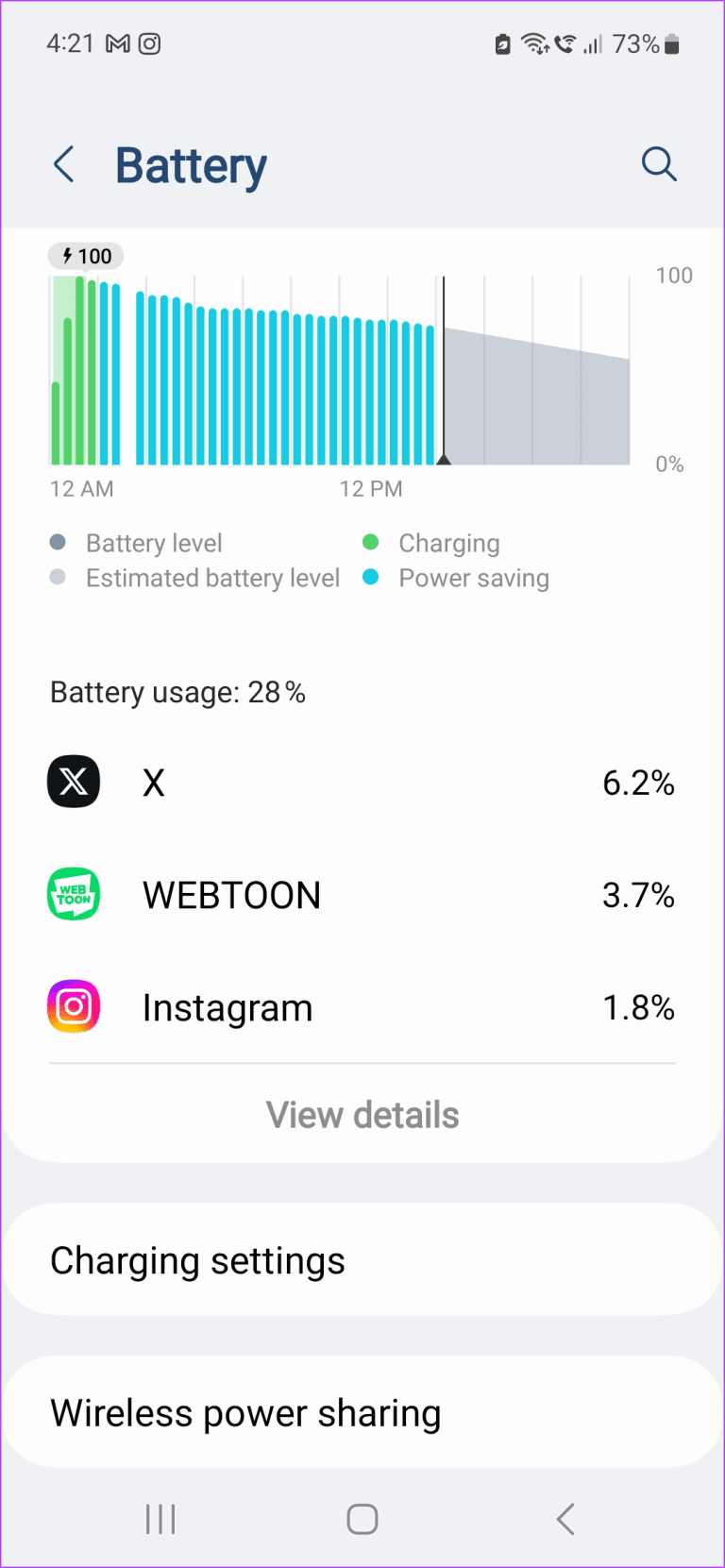725x1568 pixels.
Task: Select the Instagram row in the usage list
Action: [x=362, y=1006]
